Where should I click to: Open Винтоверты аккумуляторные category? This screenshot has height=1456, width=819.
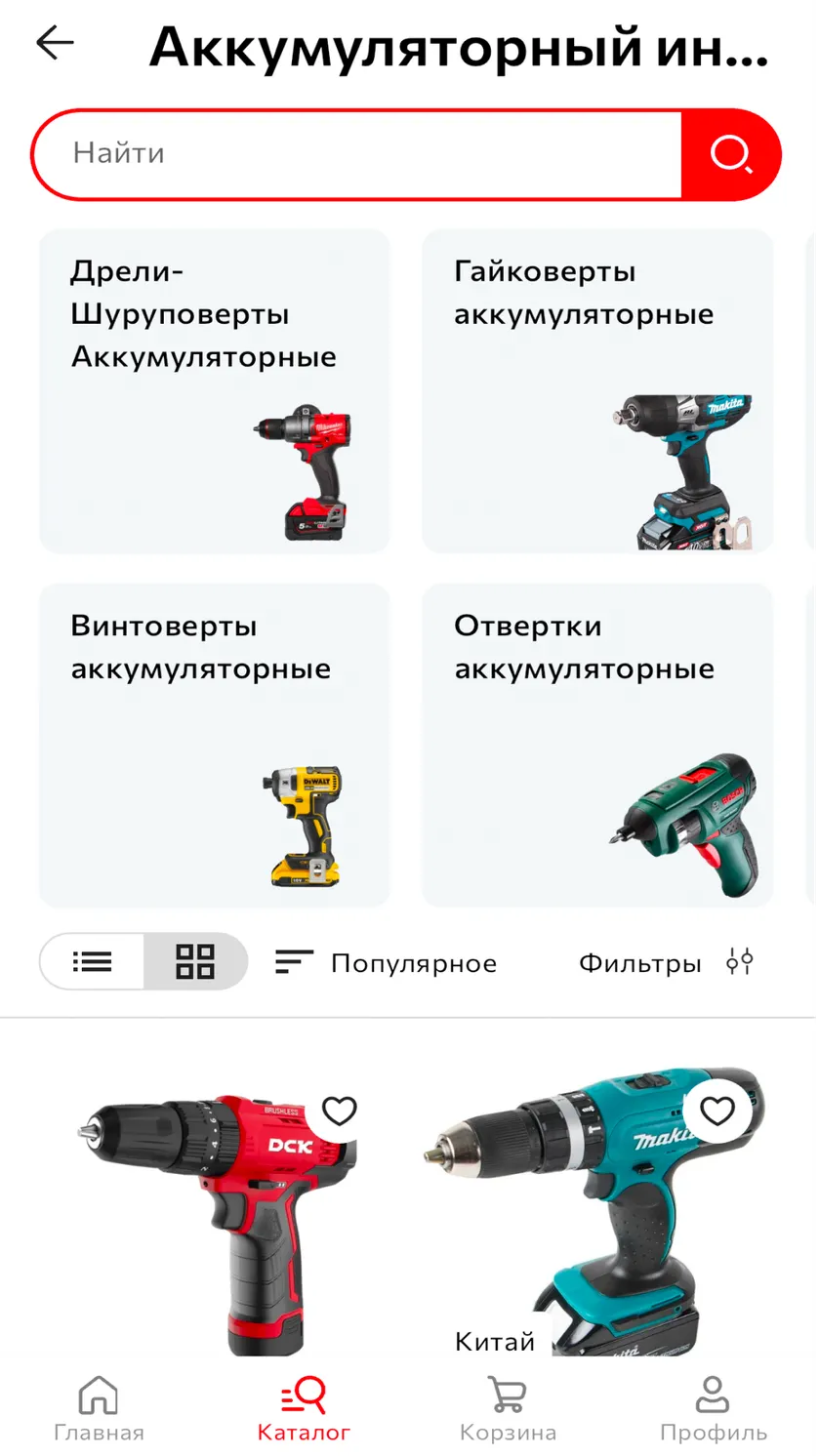click(x=215, y=746)
